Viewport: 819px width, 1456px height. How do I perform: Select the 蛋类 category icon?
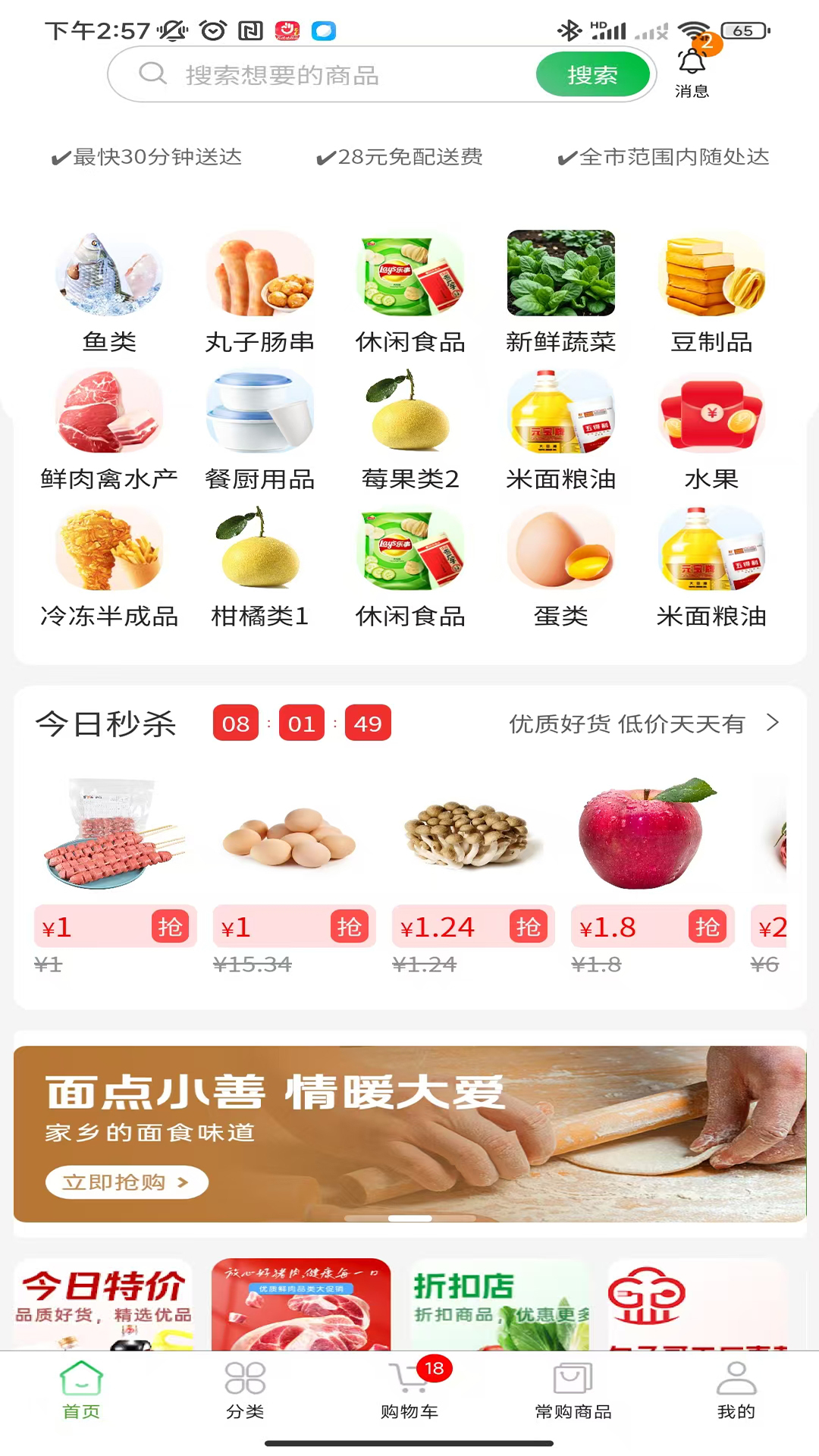560,549
